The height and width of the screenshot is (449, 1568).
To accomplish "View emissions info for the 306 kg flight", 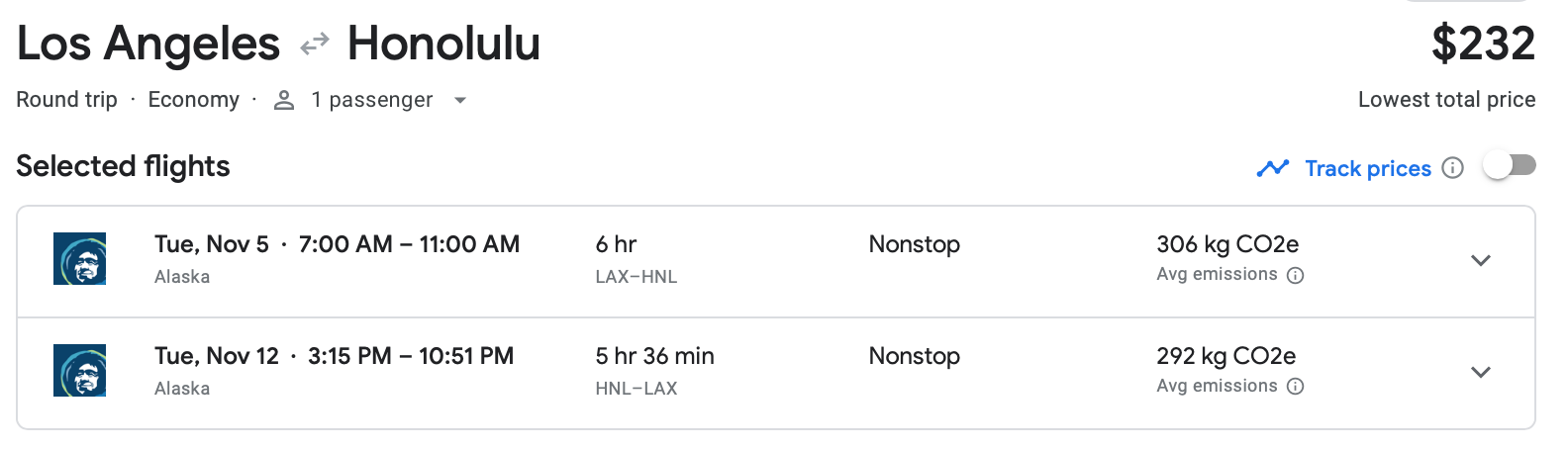I will tap(1295, 276).
